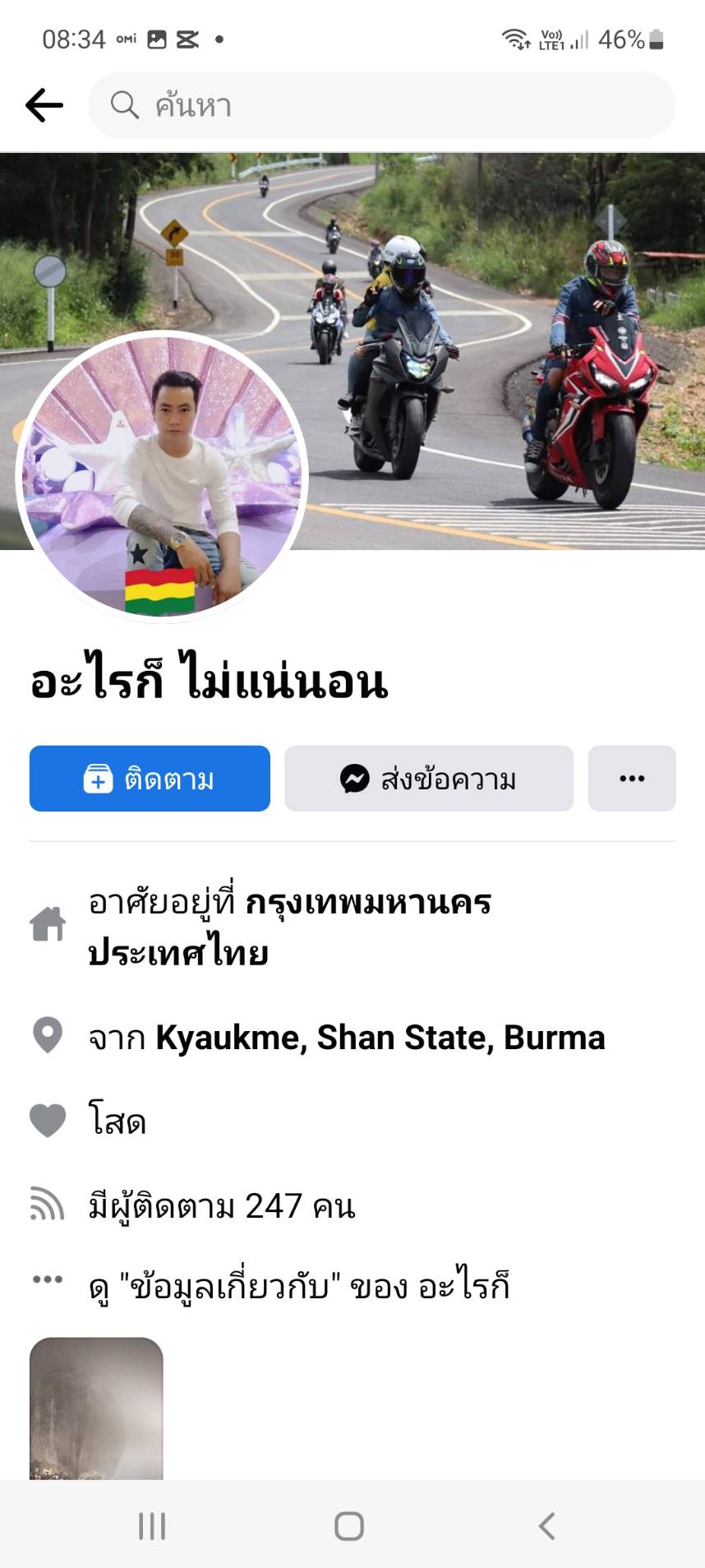Open the photo thumbnail below about info
705x1568 pixels.
(96, 1408)
